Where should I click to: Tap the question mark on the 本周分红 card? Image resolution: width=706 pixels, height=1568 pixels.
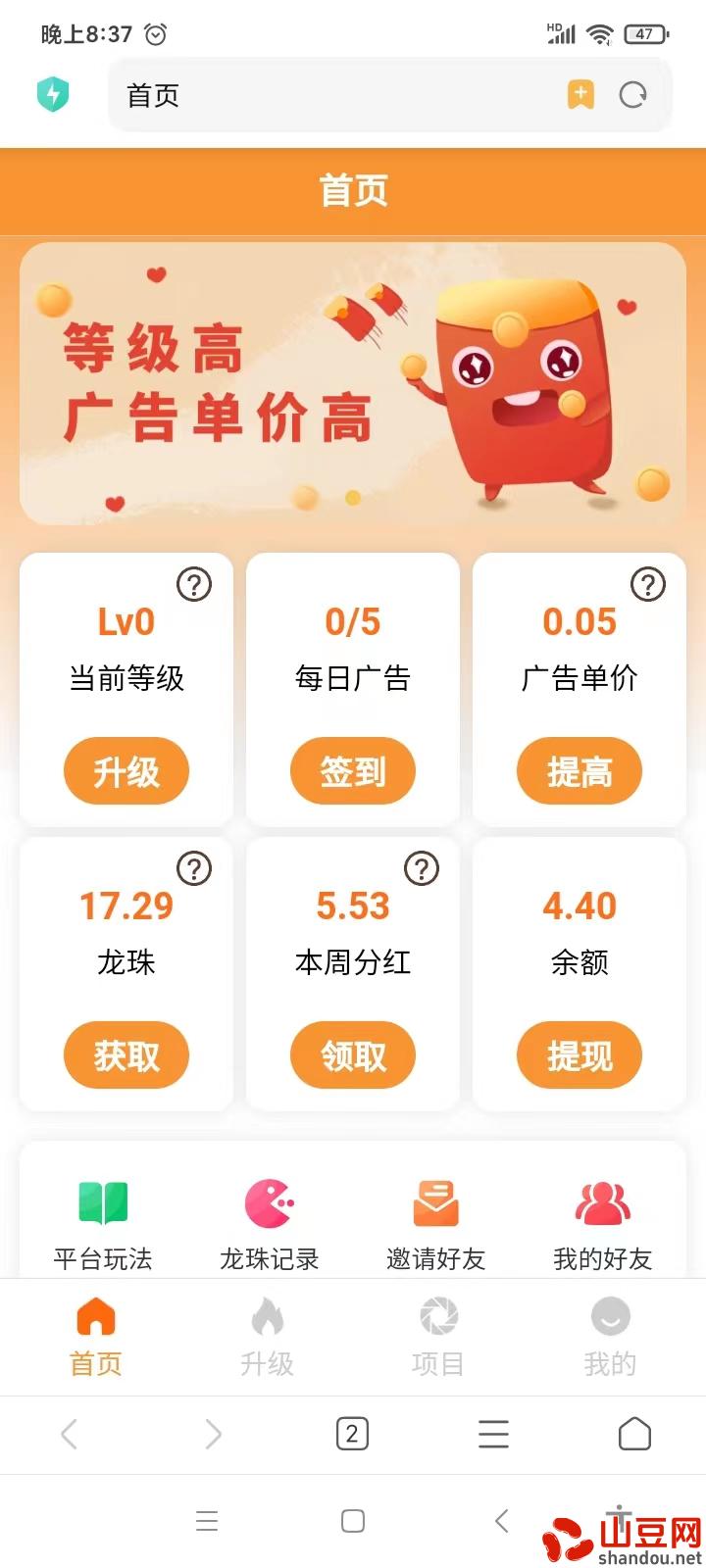[x=424, y=868]
